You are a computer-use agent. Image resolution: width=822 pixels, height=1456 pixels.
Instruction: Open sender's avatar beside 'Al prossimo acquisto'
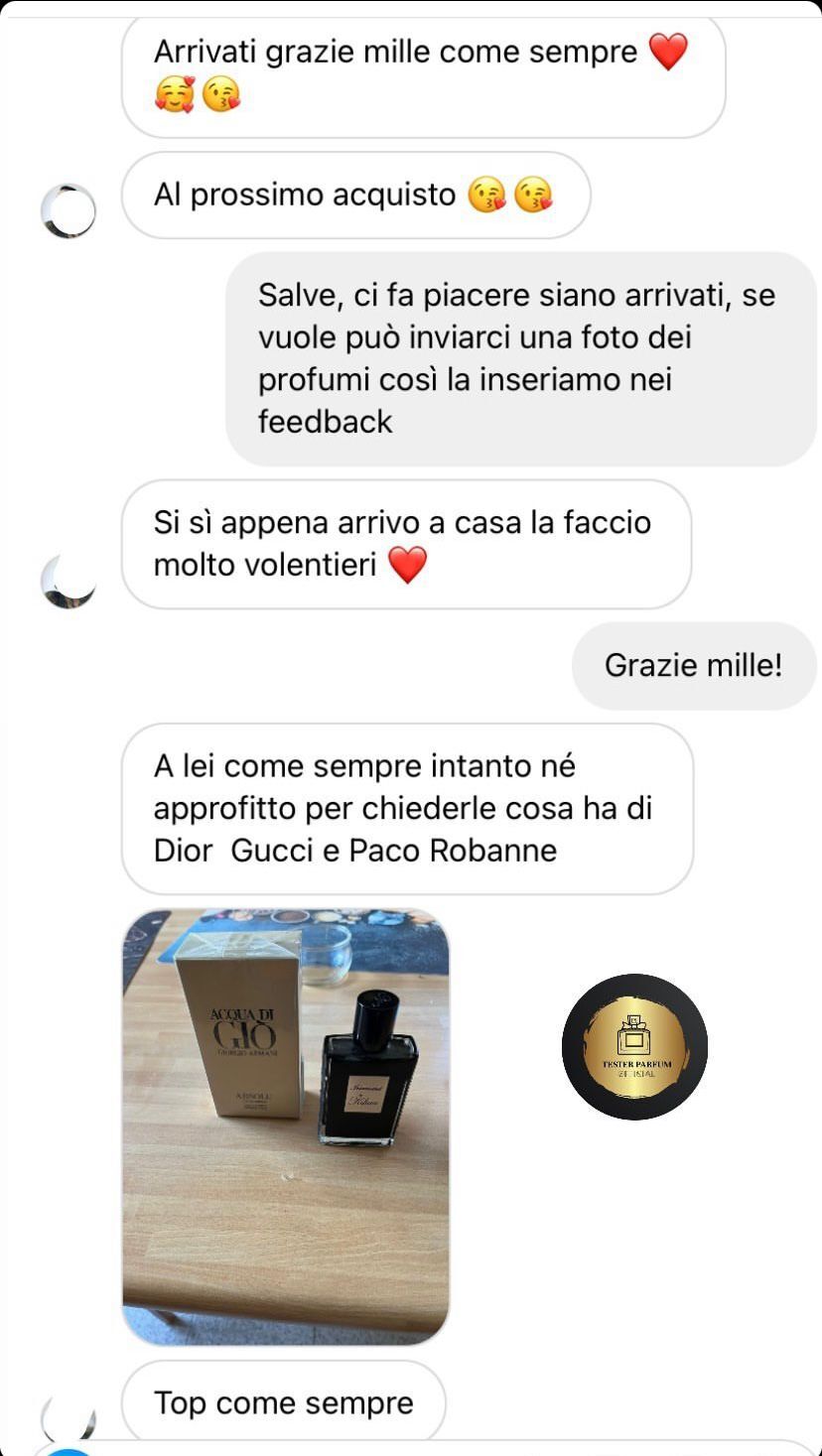click(x=68, y=210)
